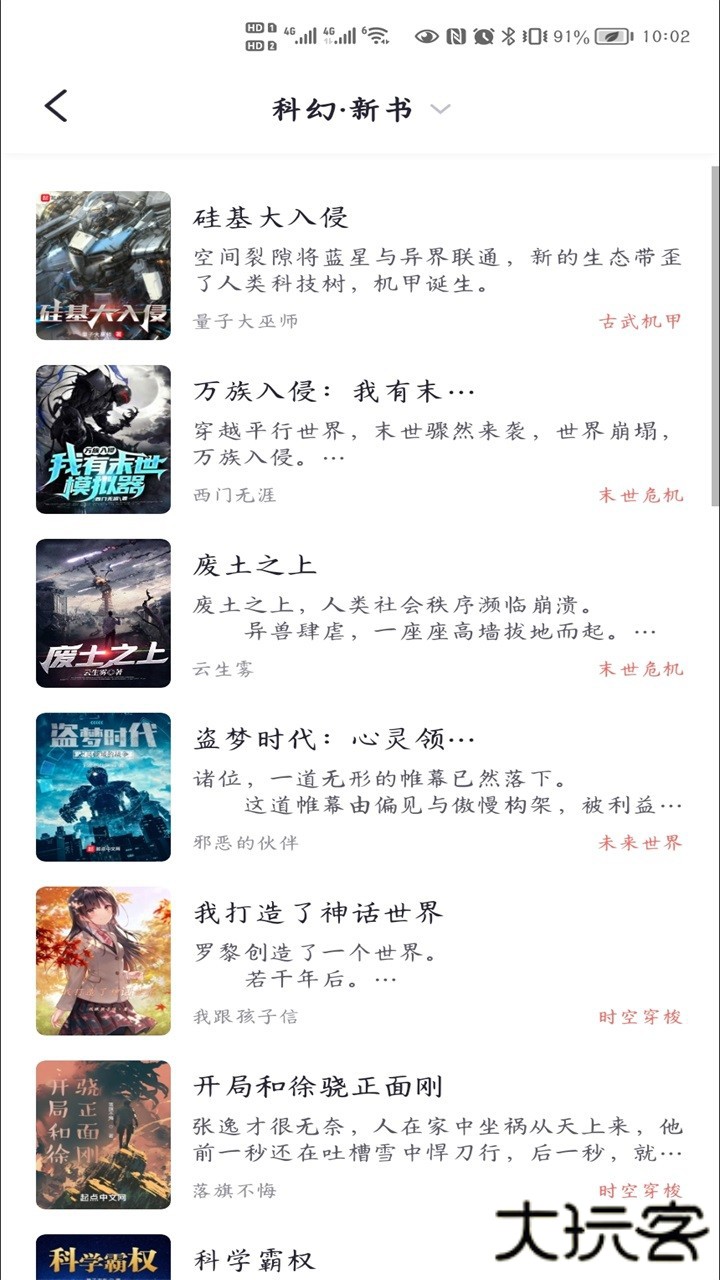Tap the Wi-Fi signal icon
Image resolution: width=720 pixels, height=1280 pixels.
[378, 31]
